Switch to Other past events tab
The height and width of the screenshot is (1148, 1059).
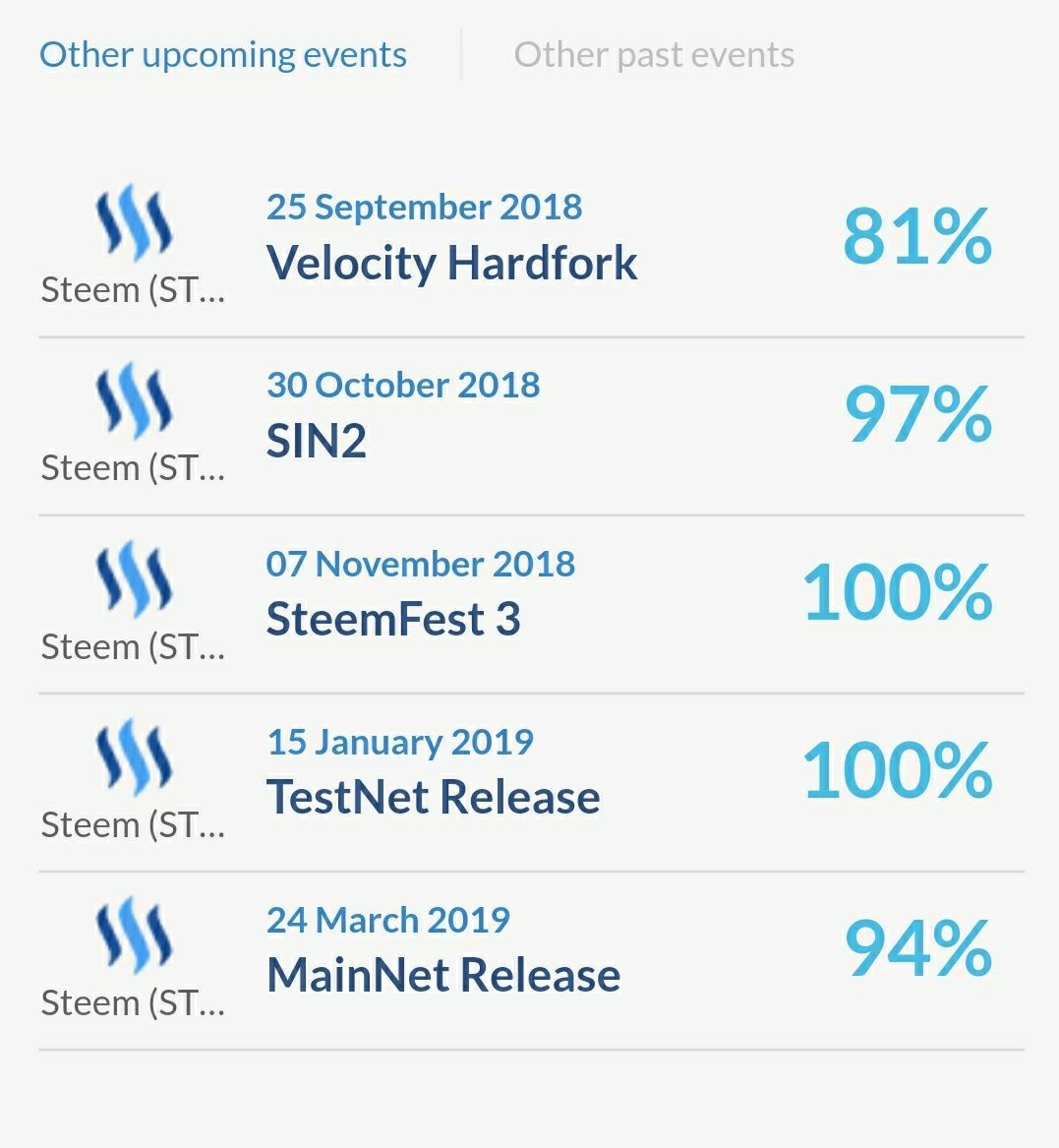[x=654, y=55]
